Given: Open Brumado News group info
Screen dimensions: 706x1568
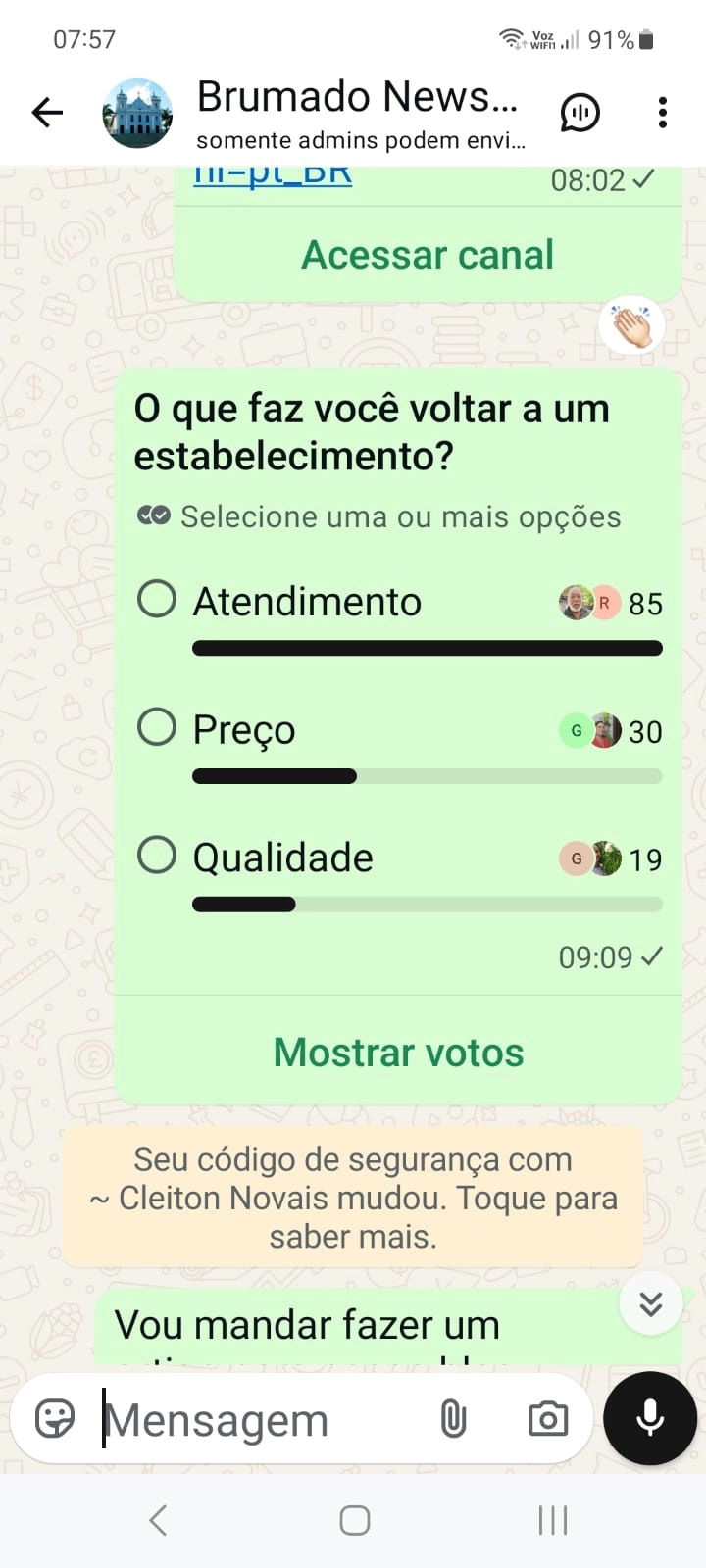Looking at the screenshot, I should coord(358,113).
